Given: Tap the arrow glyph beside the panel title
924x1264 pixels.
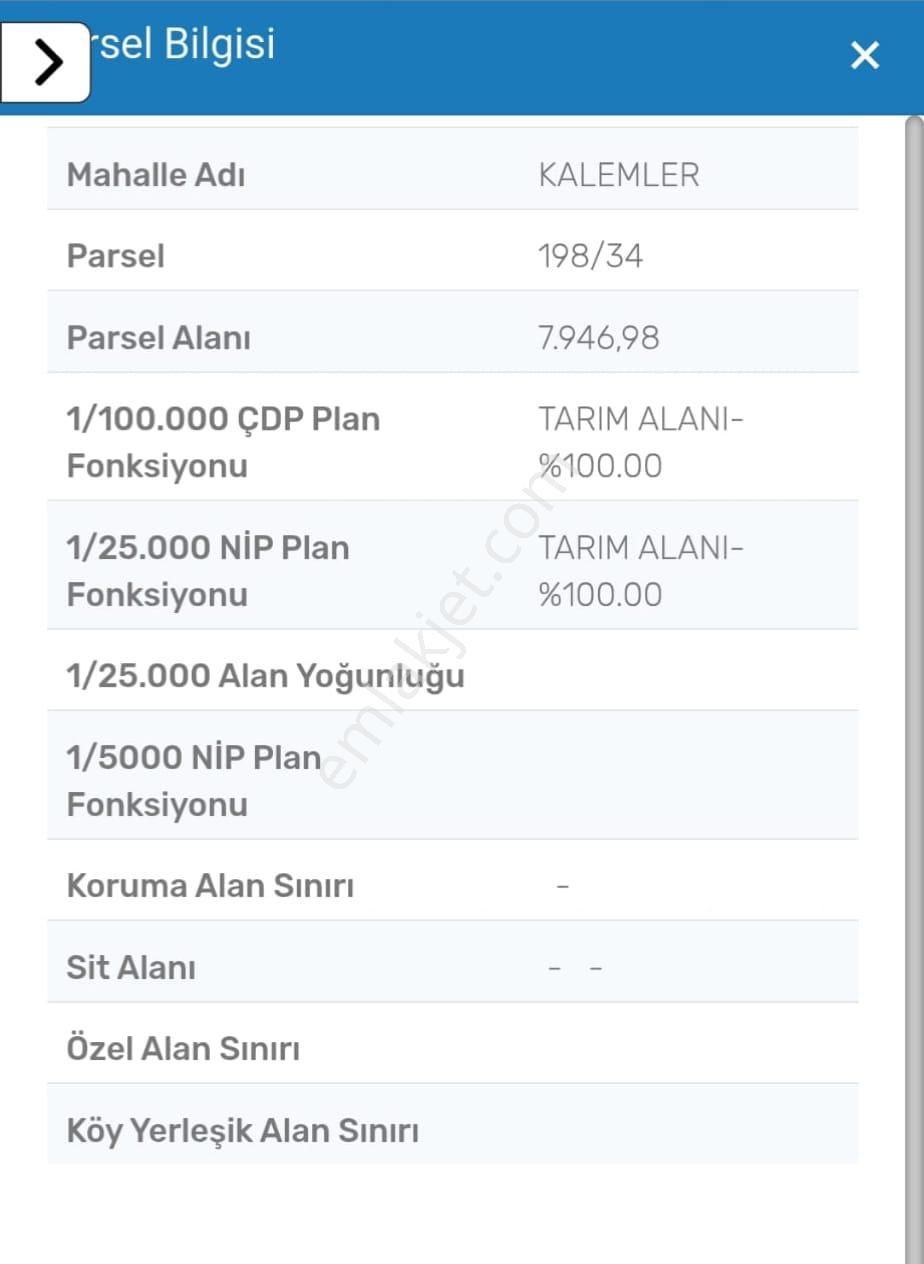Looking at the screenshot, I should pyautogui.click(x=47, y=62).
